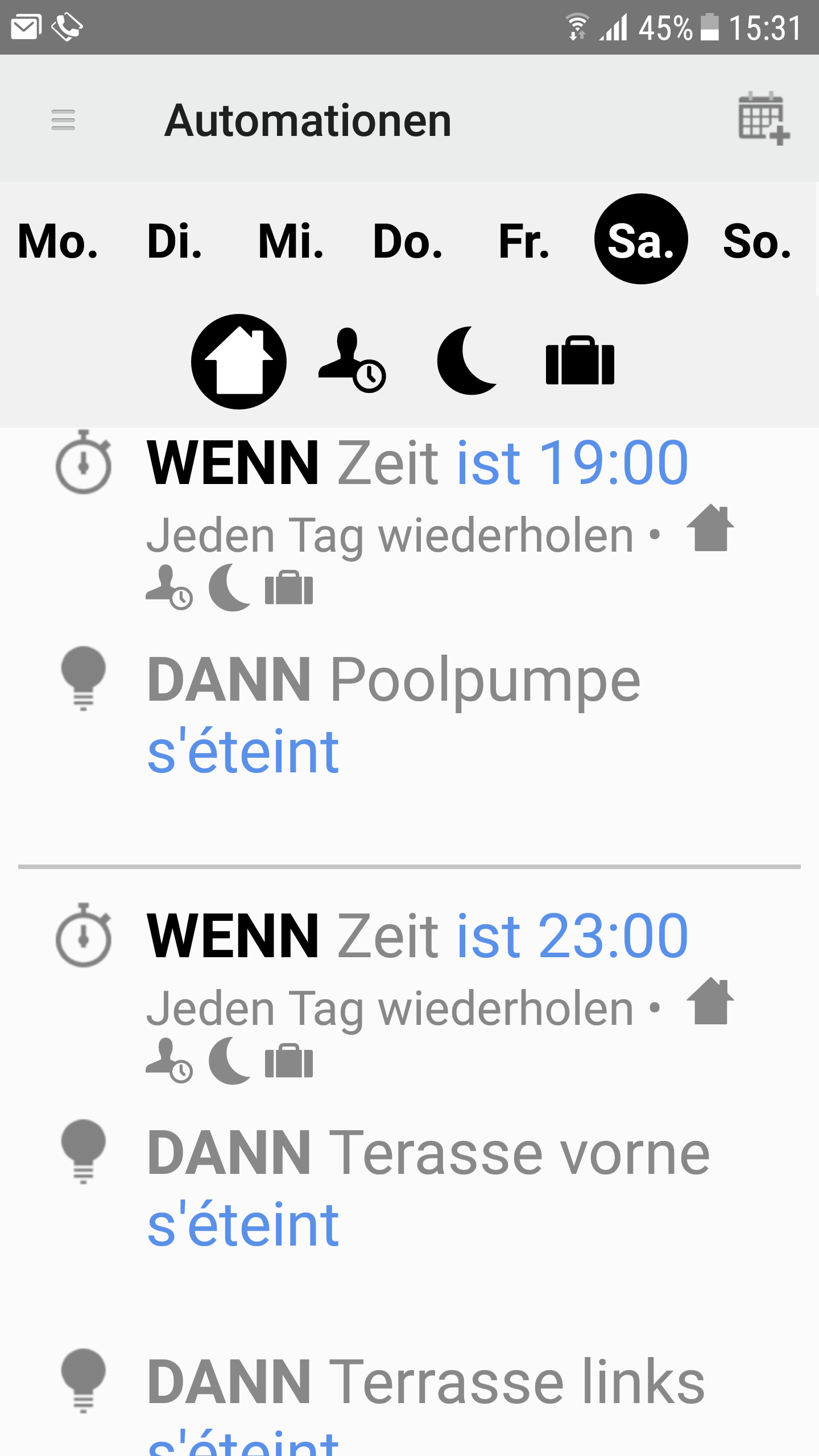Screen dimensions: 819x1456
Task: Select Thursday (Do.) tab
Action: tap(408, 241)
